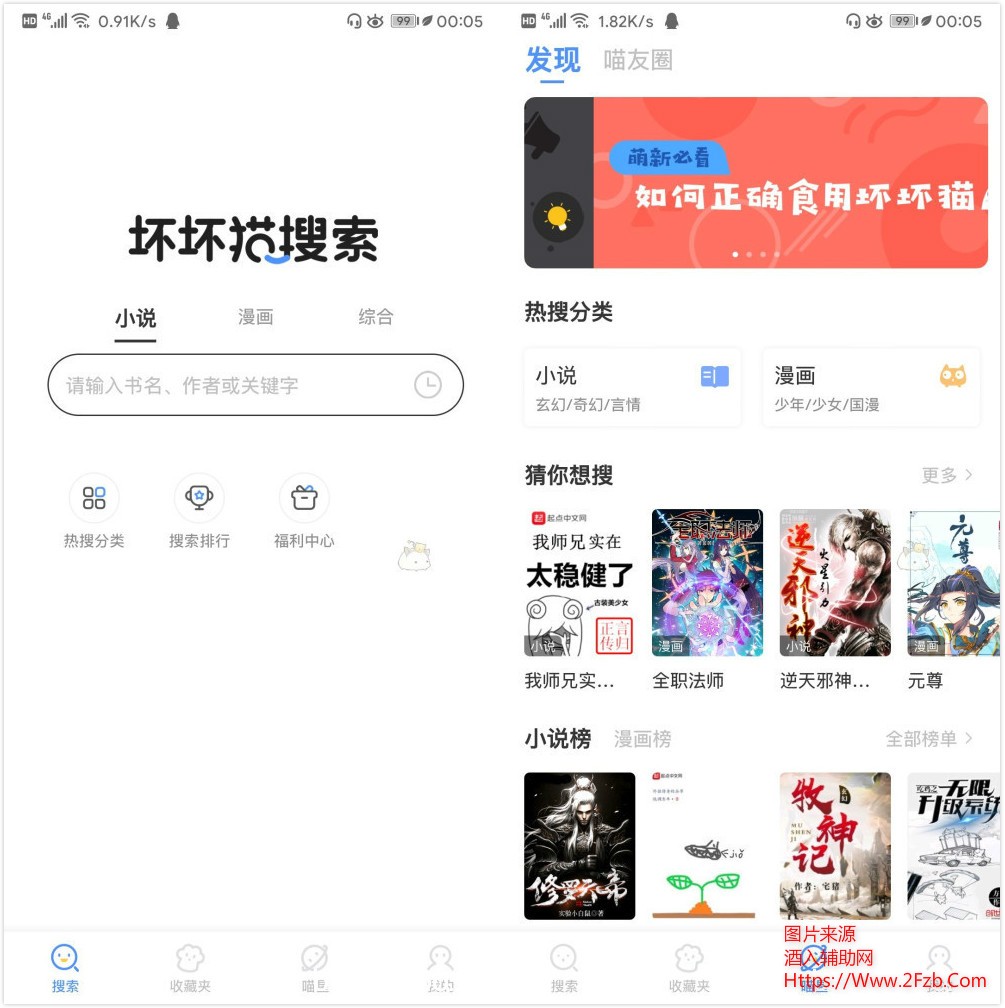Image resolution: width=1005 pixels, height=1008 pixels.
Task: Open the 热搜分类 grid icon shortcut
Action: [94, 511]
